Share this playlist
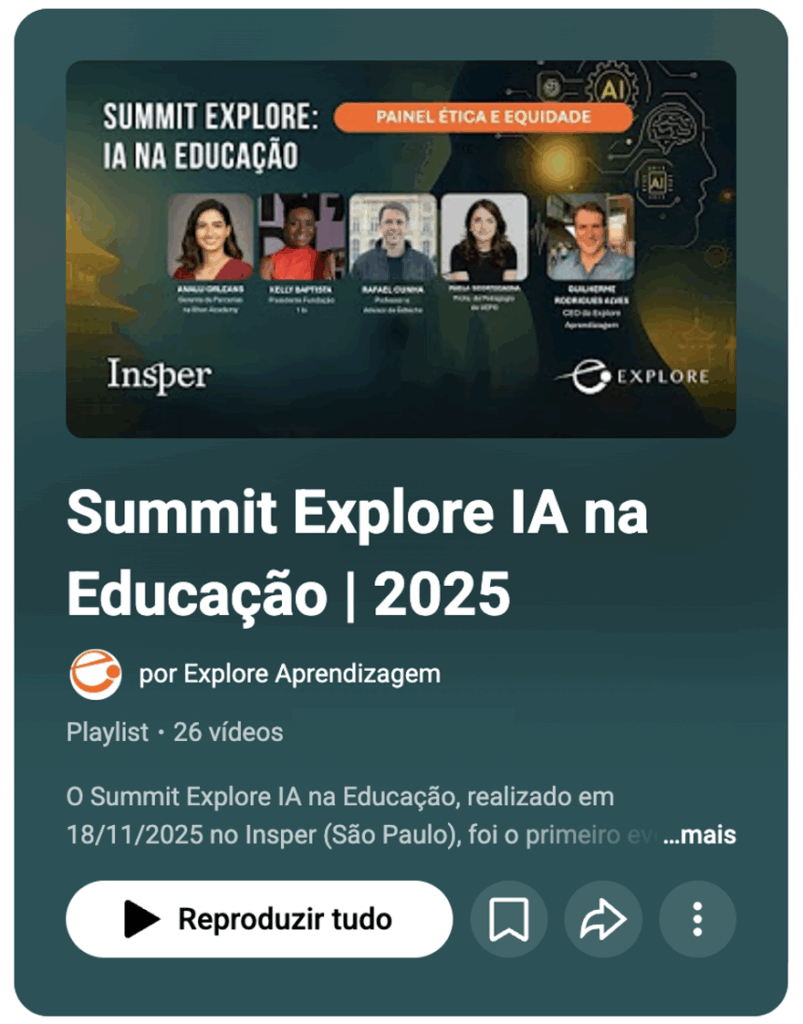The height and width of the screenshot is (1024, 803). [603, 919]
